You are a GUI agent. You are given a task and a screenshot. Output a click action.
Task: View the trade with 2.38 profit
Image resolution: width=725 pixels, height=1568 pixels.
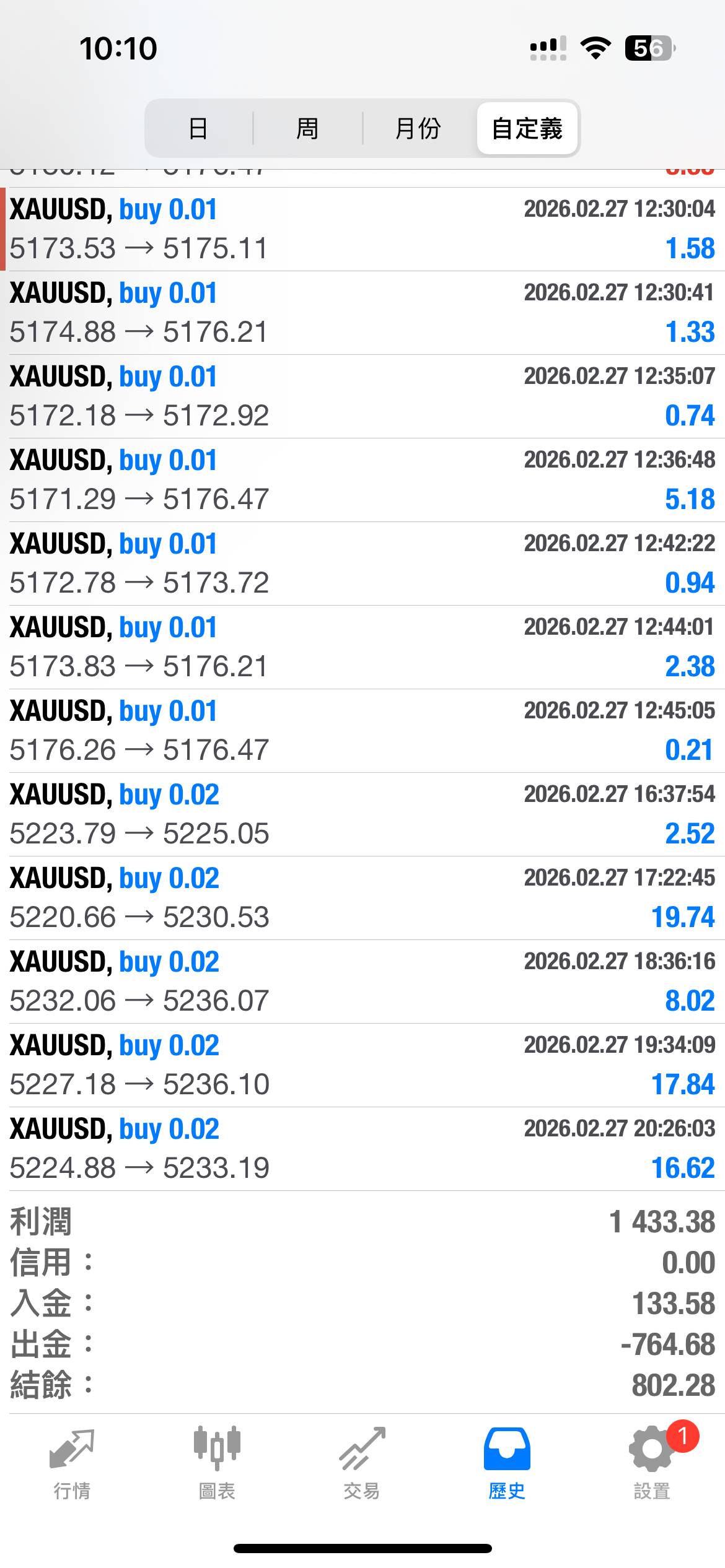362,647
